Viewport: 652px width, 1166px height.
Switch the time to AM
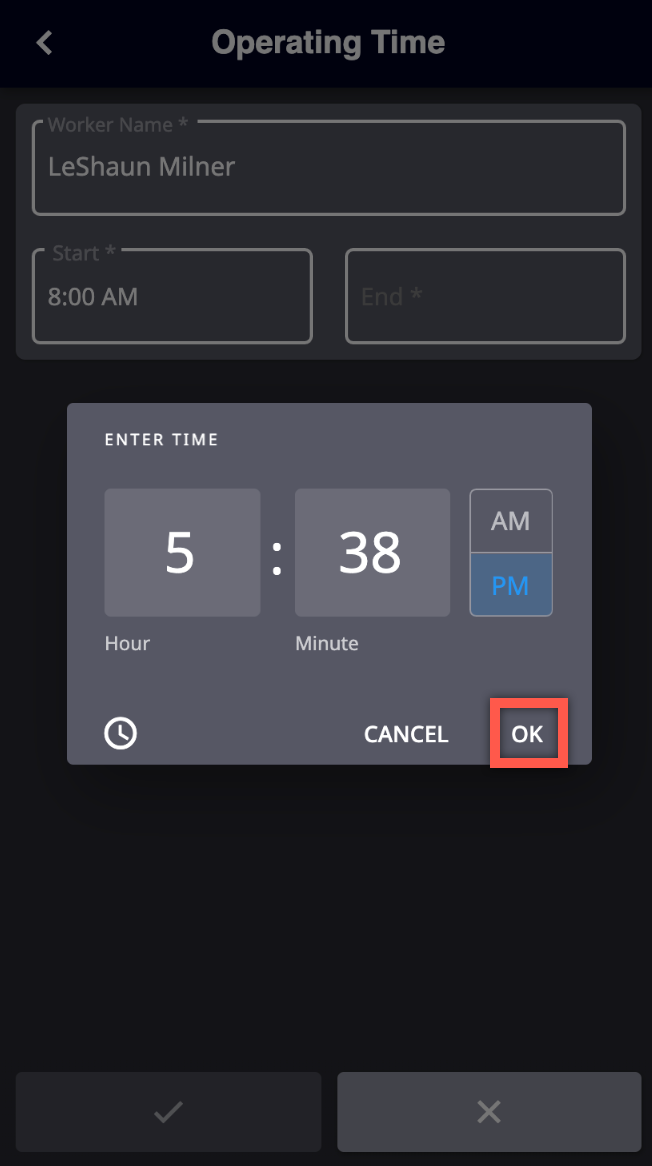pyautogui.click(x=510, y=521)
